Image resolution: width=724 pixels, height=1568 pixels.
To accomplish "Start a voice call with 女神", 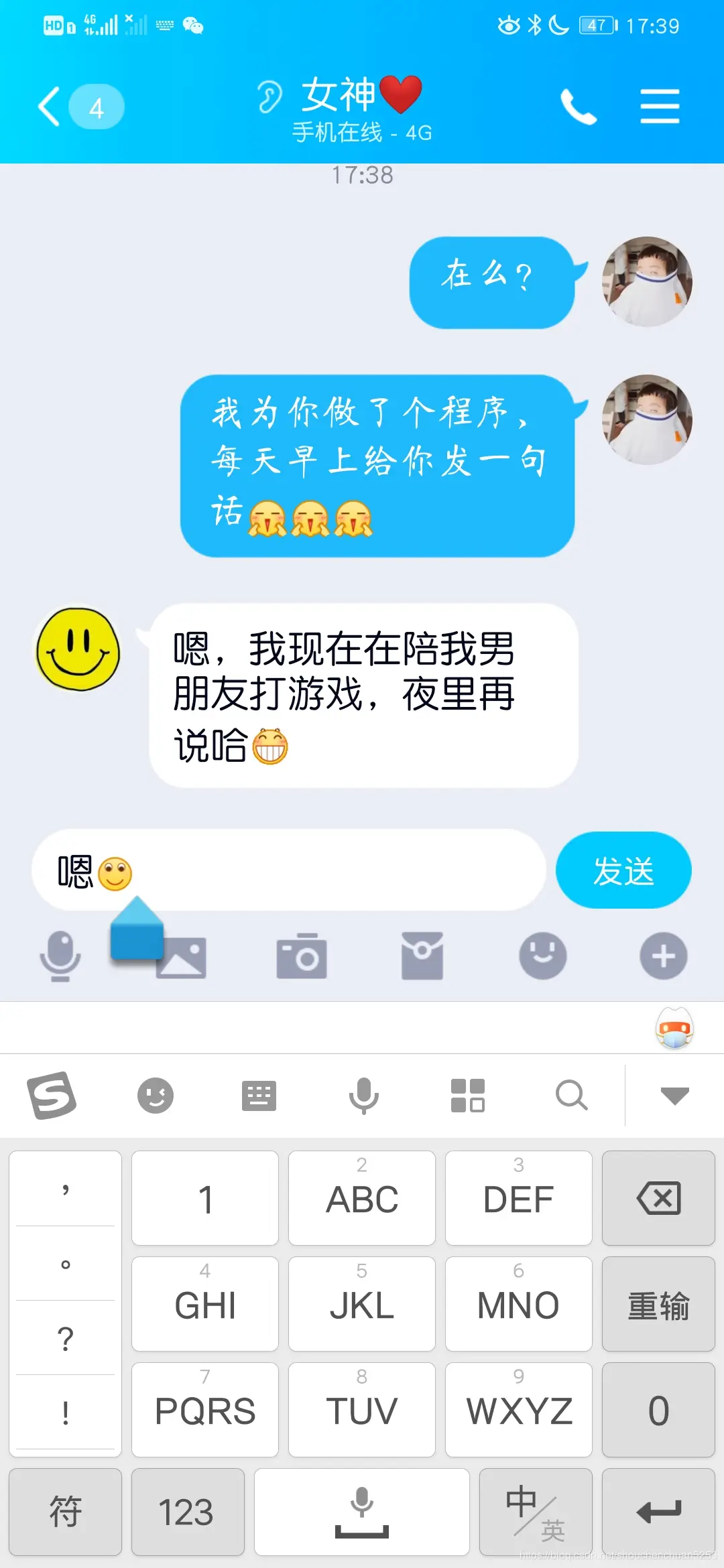I will [578, 107].
